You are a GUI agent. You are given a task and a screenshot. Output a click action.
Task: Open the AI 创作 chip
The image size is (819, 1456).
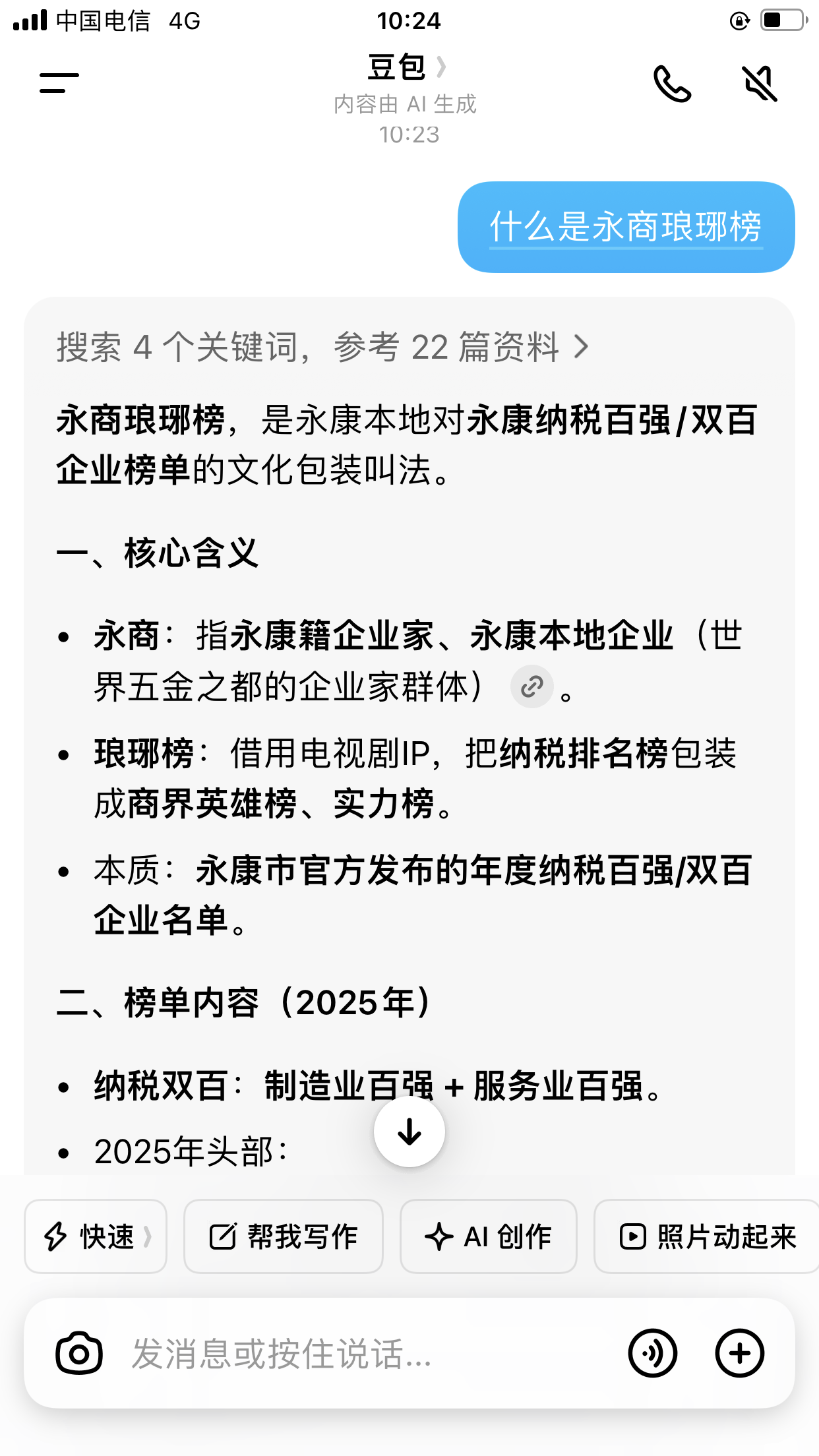(x=488, y=1236)
